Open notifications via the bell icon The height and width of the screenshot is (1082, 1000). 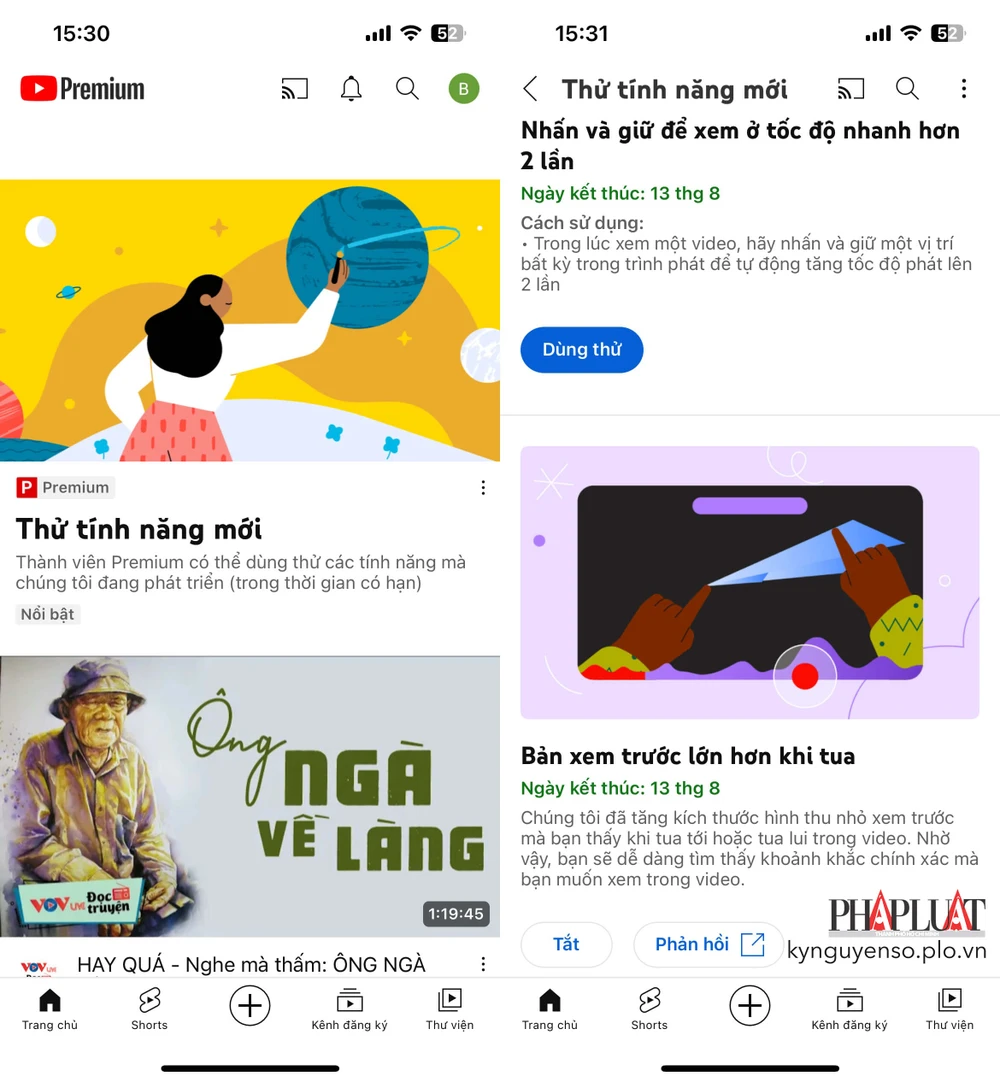pyautogui.click(x=351, y=88)
